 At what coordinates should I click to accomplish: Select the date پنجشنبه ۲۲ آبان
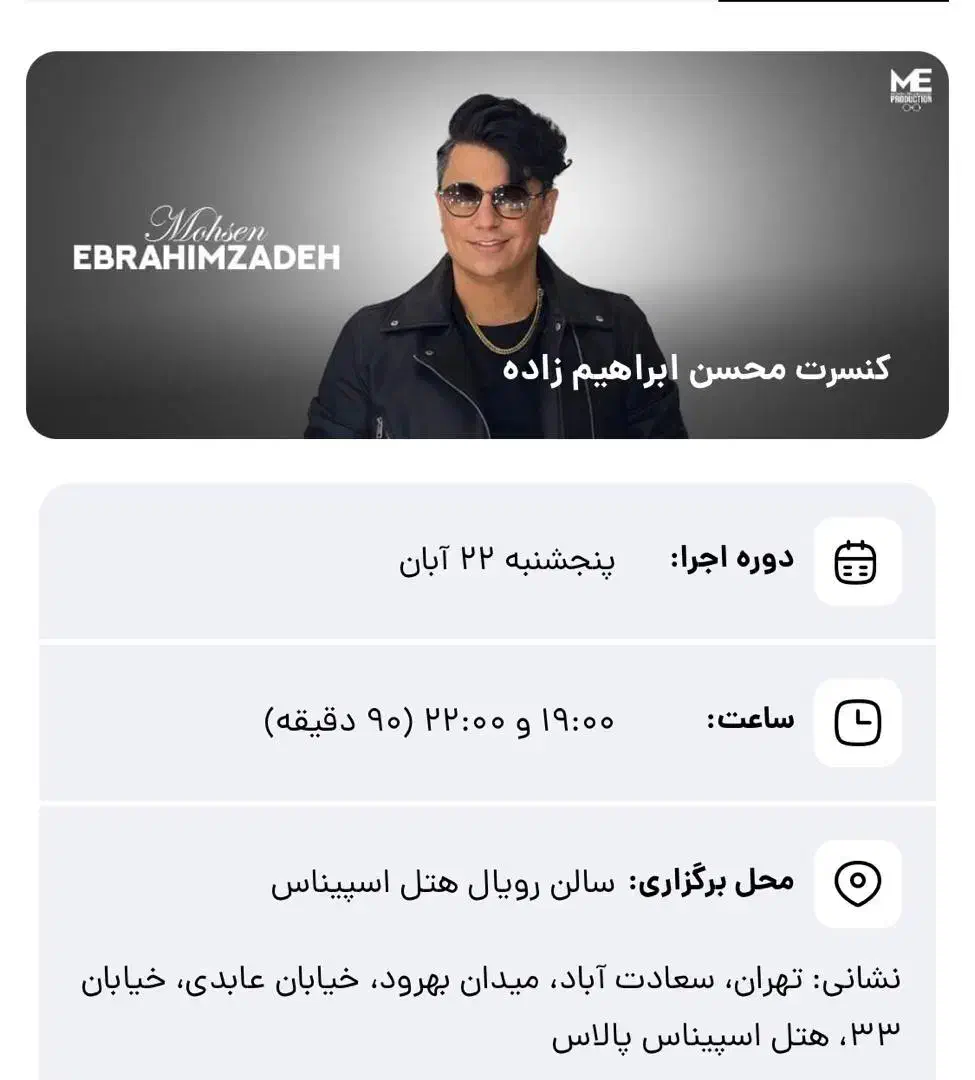click(x=508, y=560)
